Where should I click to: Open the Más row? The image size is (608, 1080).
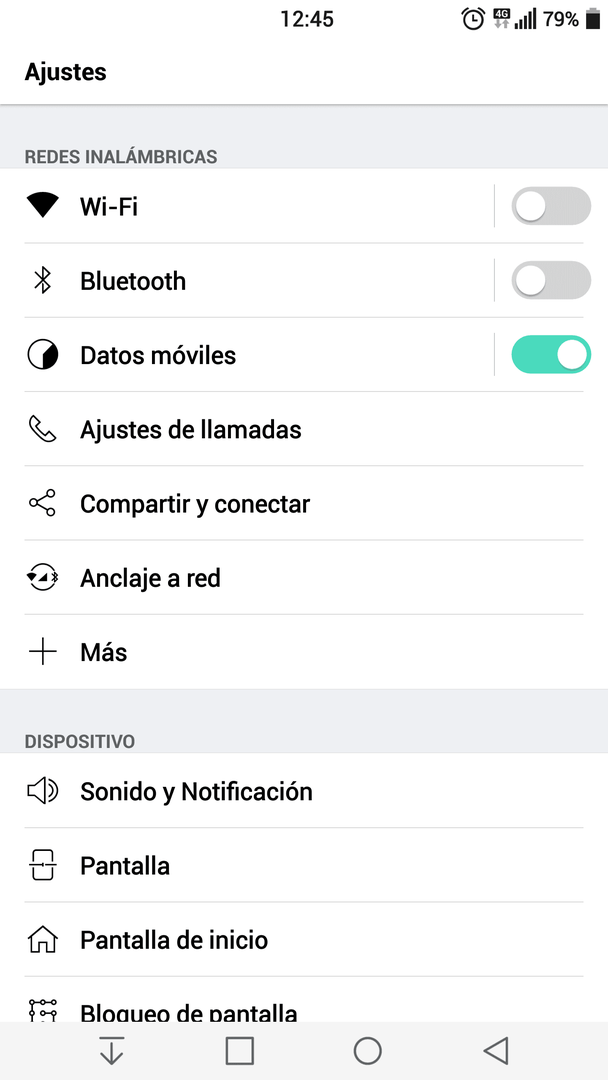tap(304, 652)
